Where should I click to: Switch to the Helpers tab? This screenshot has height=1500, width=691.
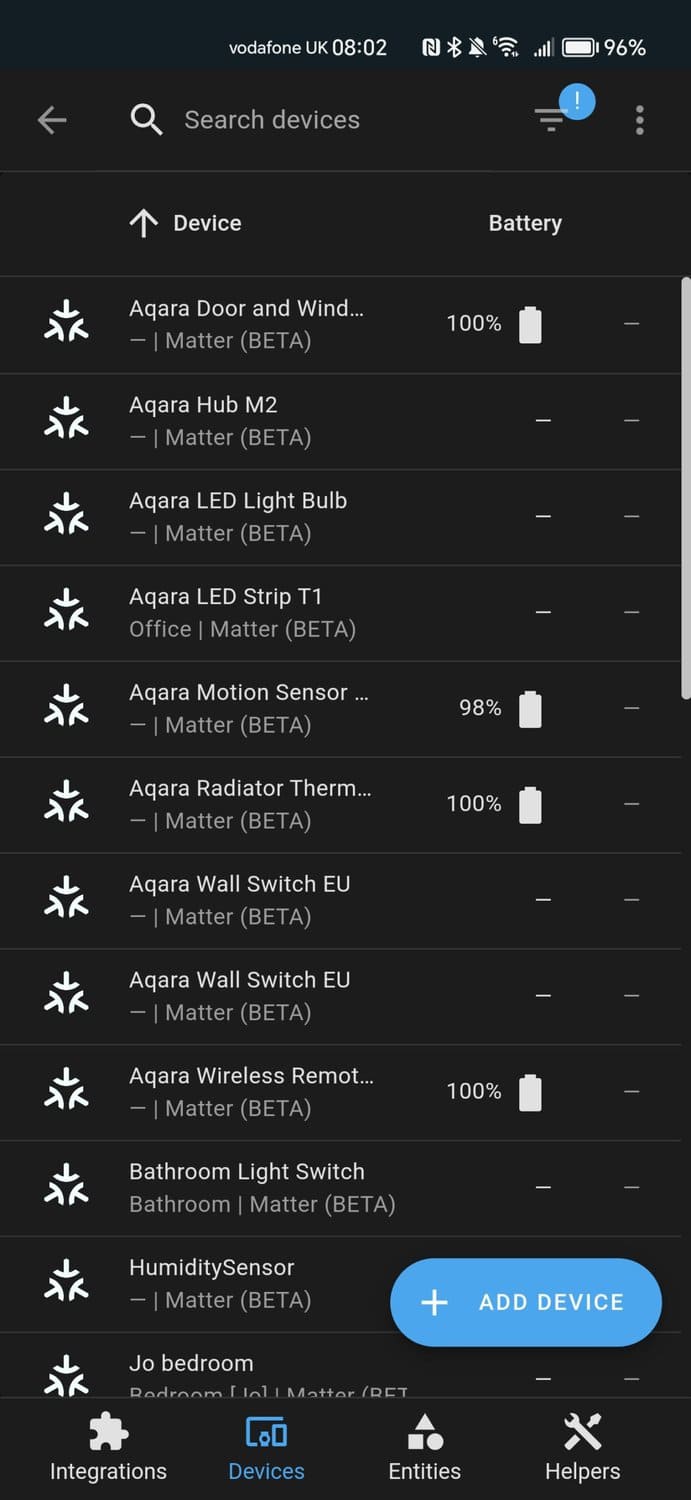point(582,1448)
